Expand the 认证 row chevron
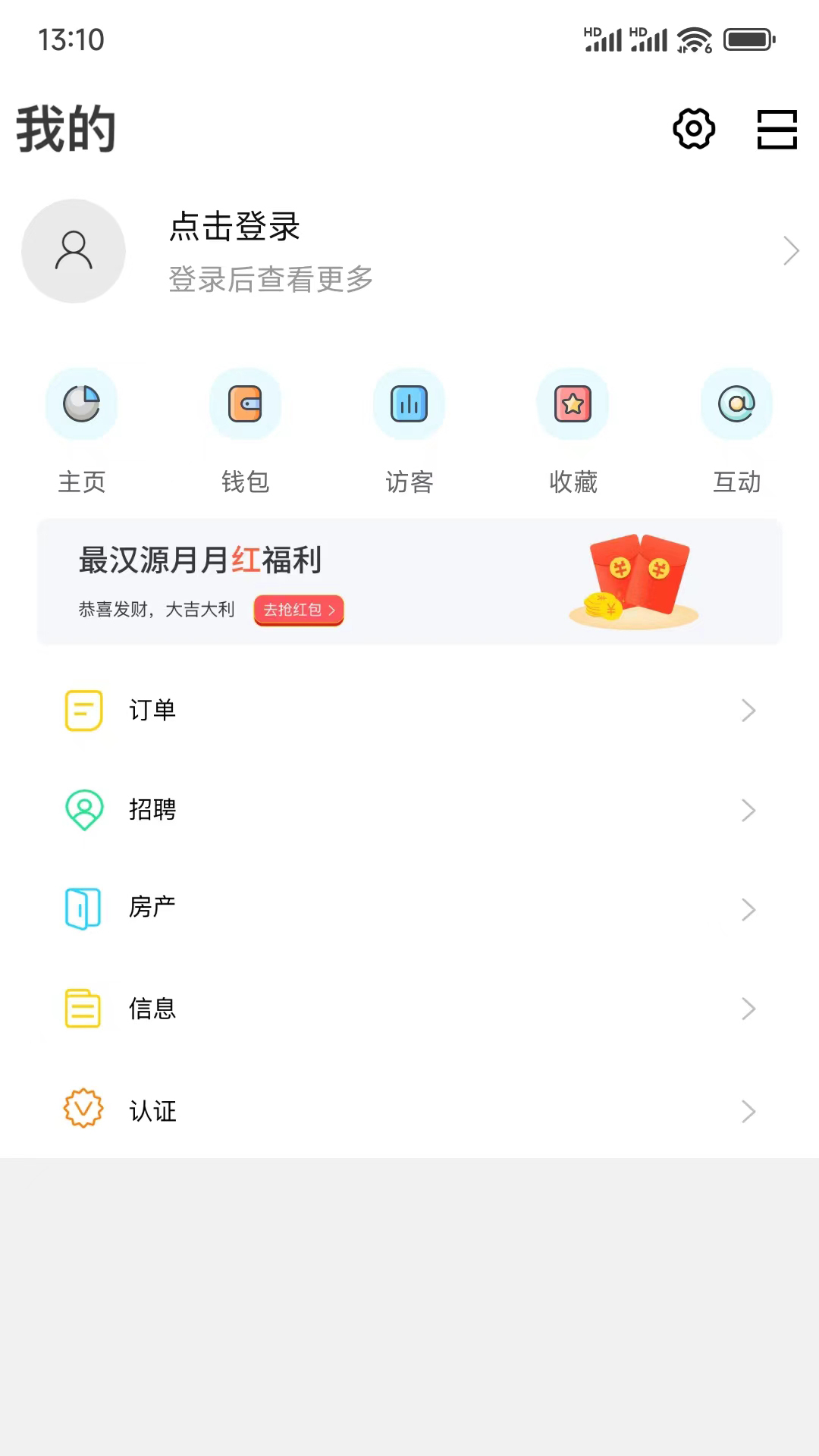 (x=748, y=1112)
